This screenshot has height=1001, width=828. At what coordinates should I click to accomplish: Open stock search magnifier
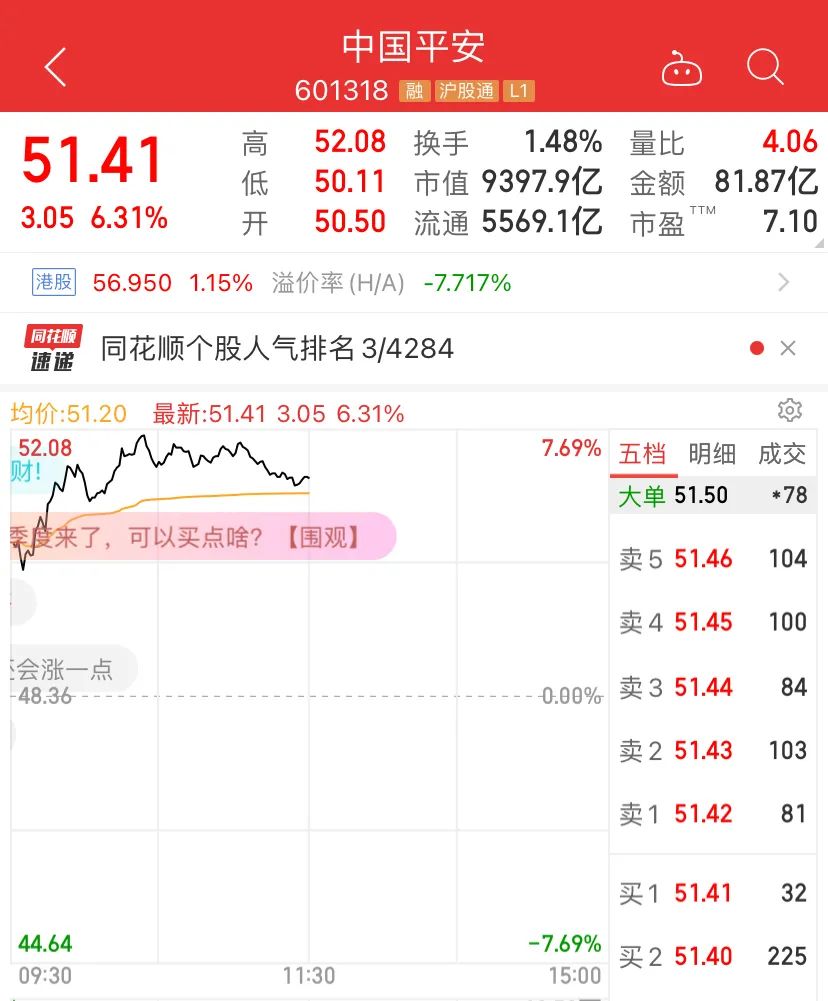pyautogui.click(x=765, y=68)
